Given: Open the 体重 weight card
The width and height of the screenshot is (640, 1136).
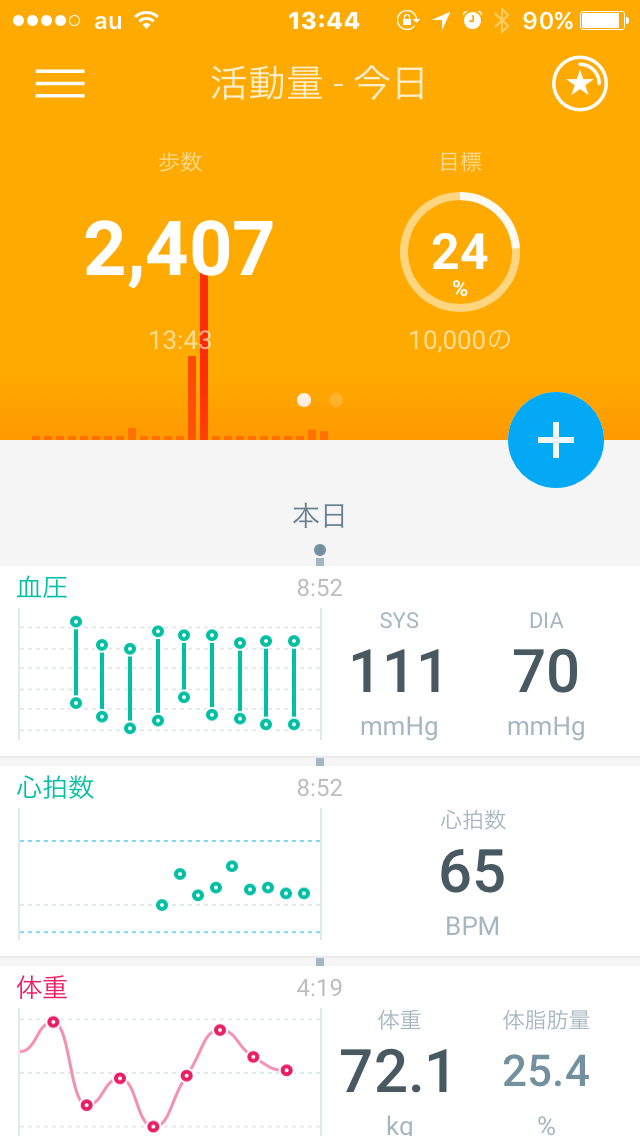Looking at the screenshot, I should [x=320, y=1051].
